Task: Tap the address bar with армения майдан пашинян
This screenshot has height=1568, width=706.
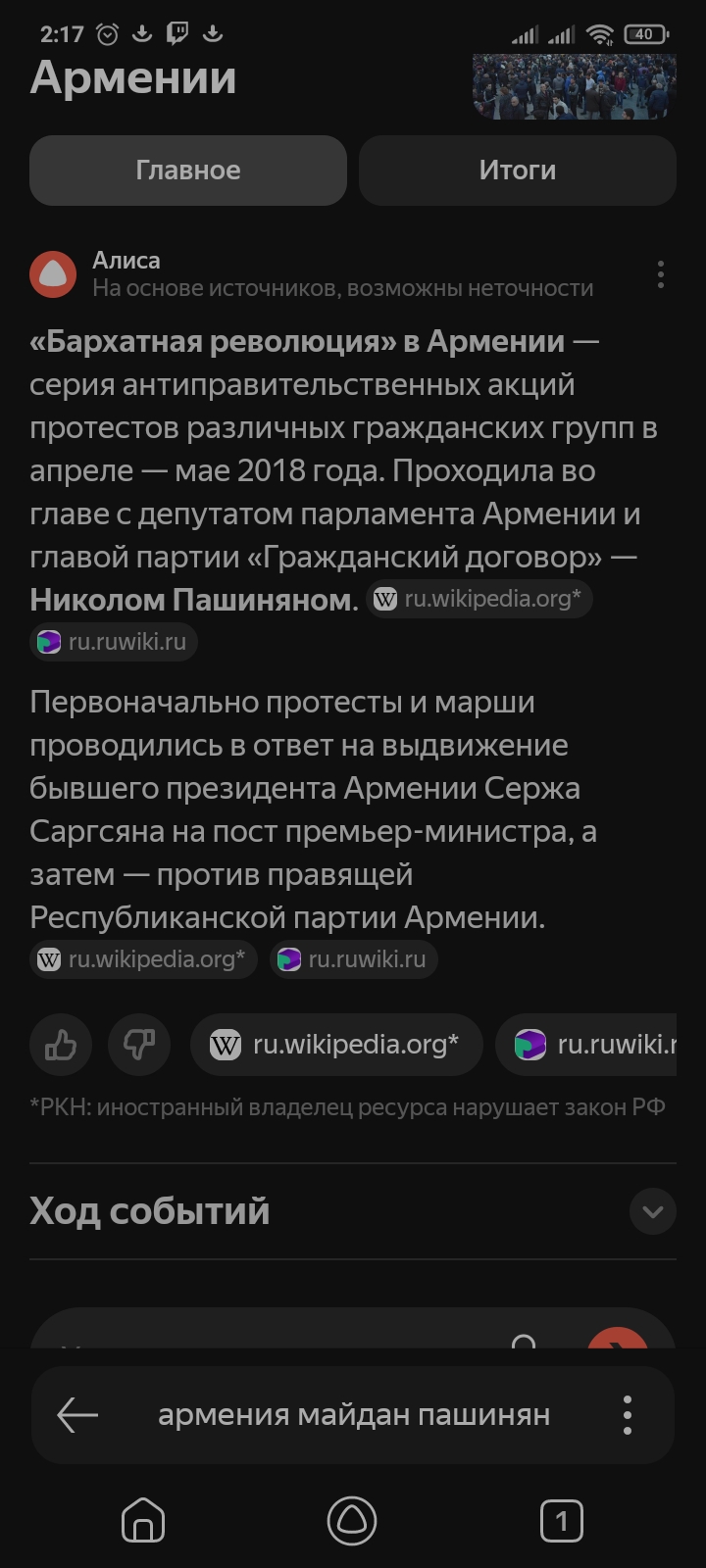Action: 353,1415
